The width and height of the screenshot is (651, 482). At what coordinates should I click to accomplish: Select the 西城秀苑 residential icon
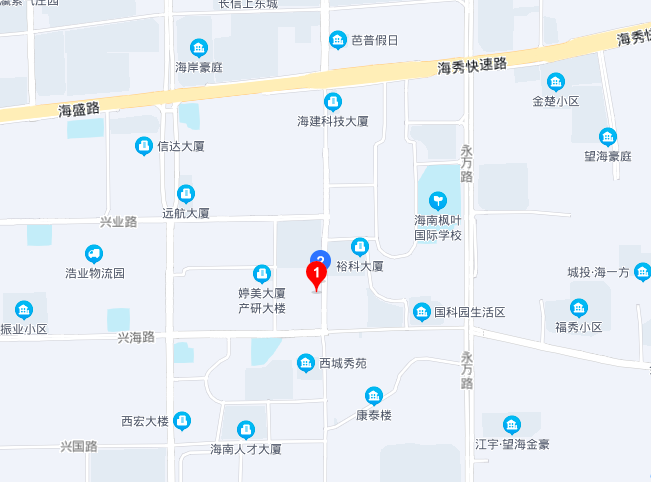pyautogui.click(x=305, y=363)
